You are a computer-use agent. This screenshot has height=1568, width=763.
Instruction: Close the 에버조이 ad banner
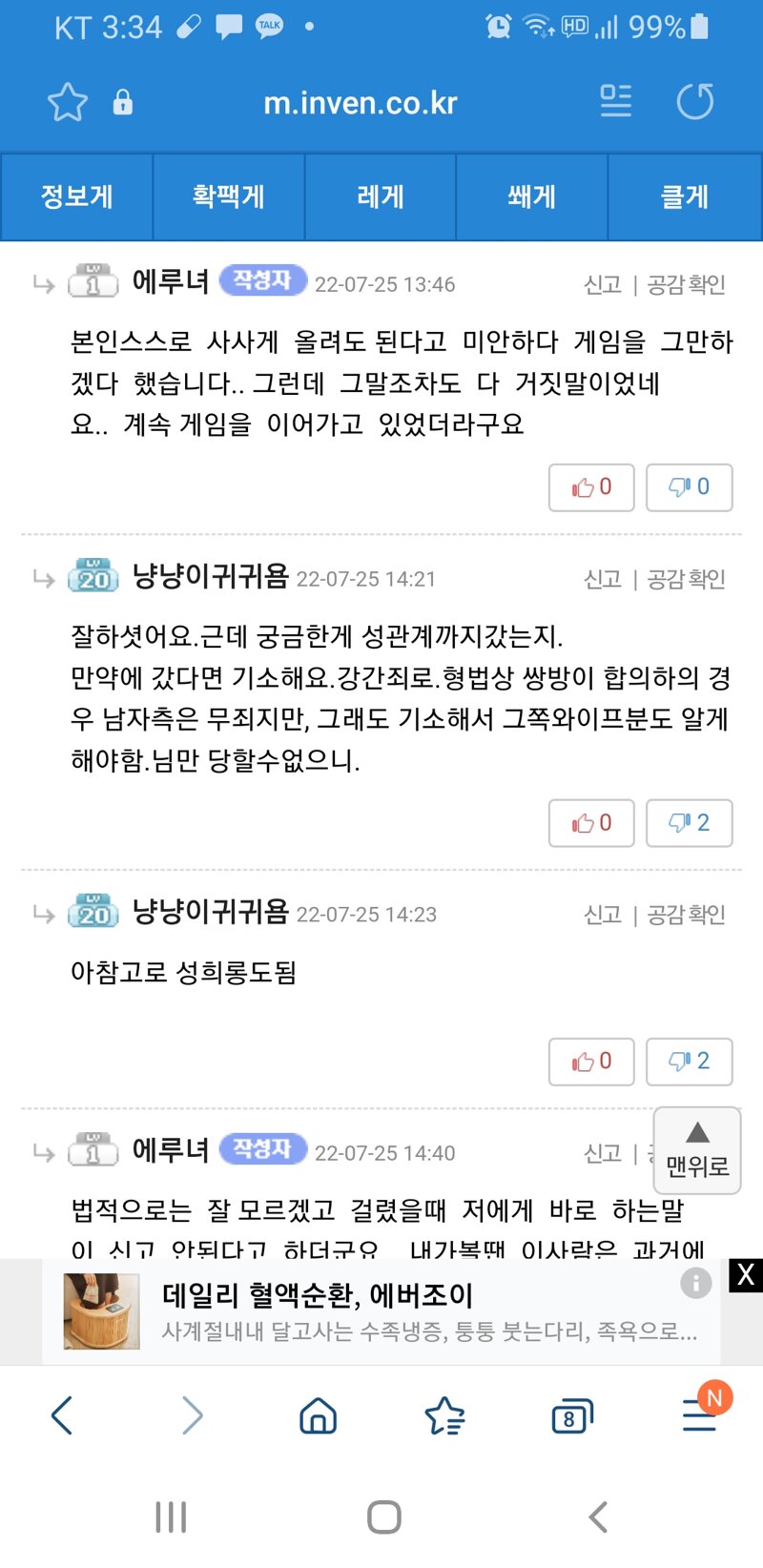(x=746, y=1274)
